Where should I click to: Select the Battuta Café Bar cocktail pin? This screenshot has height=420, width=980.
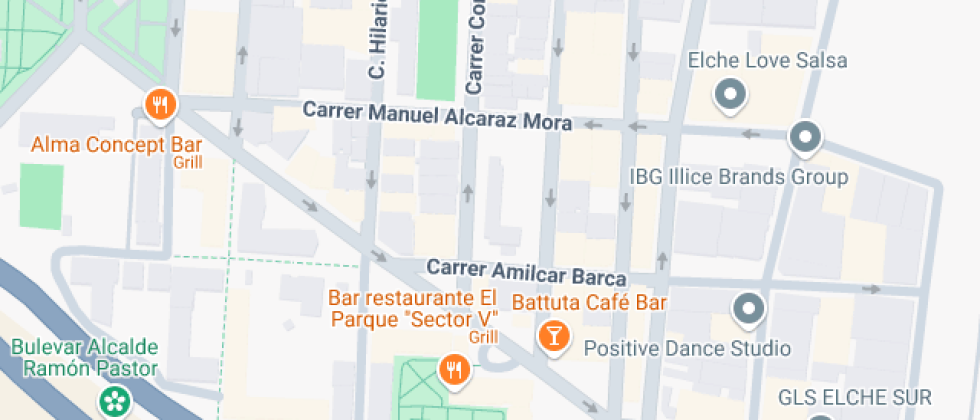click(553, 333)
